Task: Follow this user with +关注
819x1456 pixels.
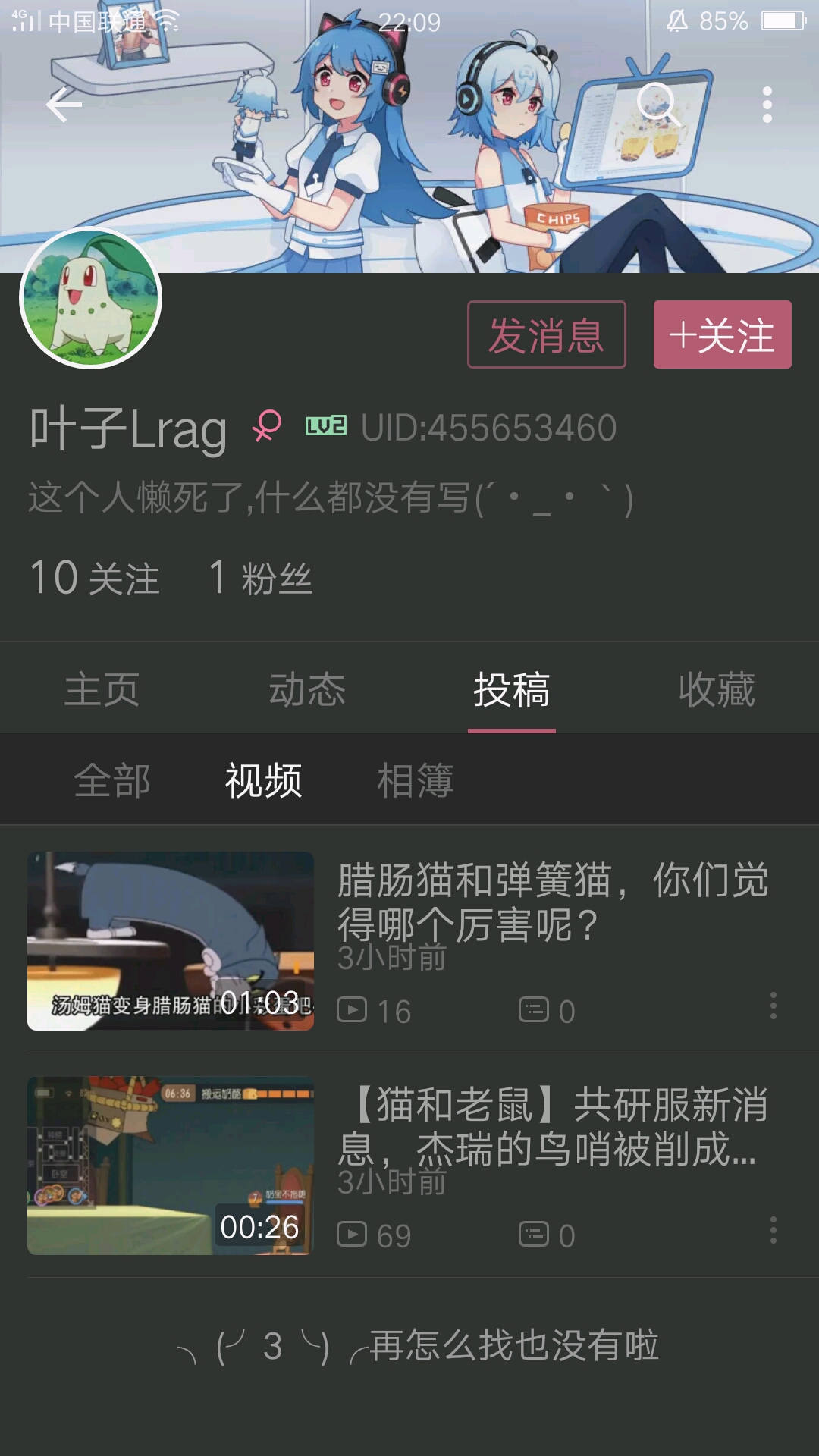Action: (722, 335)
